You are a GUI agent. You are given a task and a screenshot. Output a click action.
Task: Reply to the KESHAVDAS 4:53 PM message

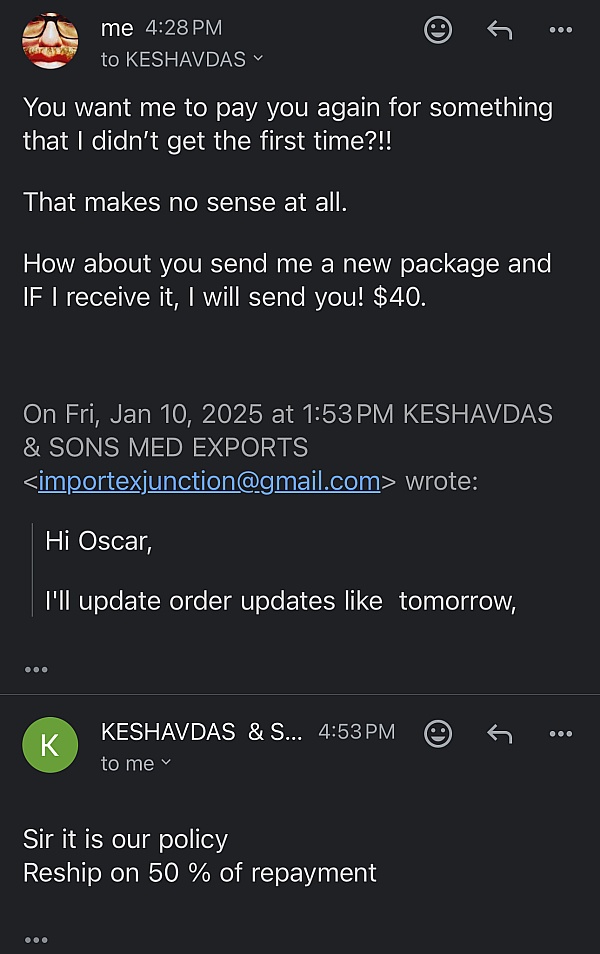pyautogui.click(x=499, y=733)
